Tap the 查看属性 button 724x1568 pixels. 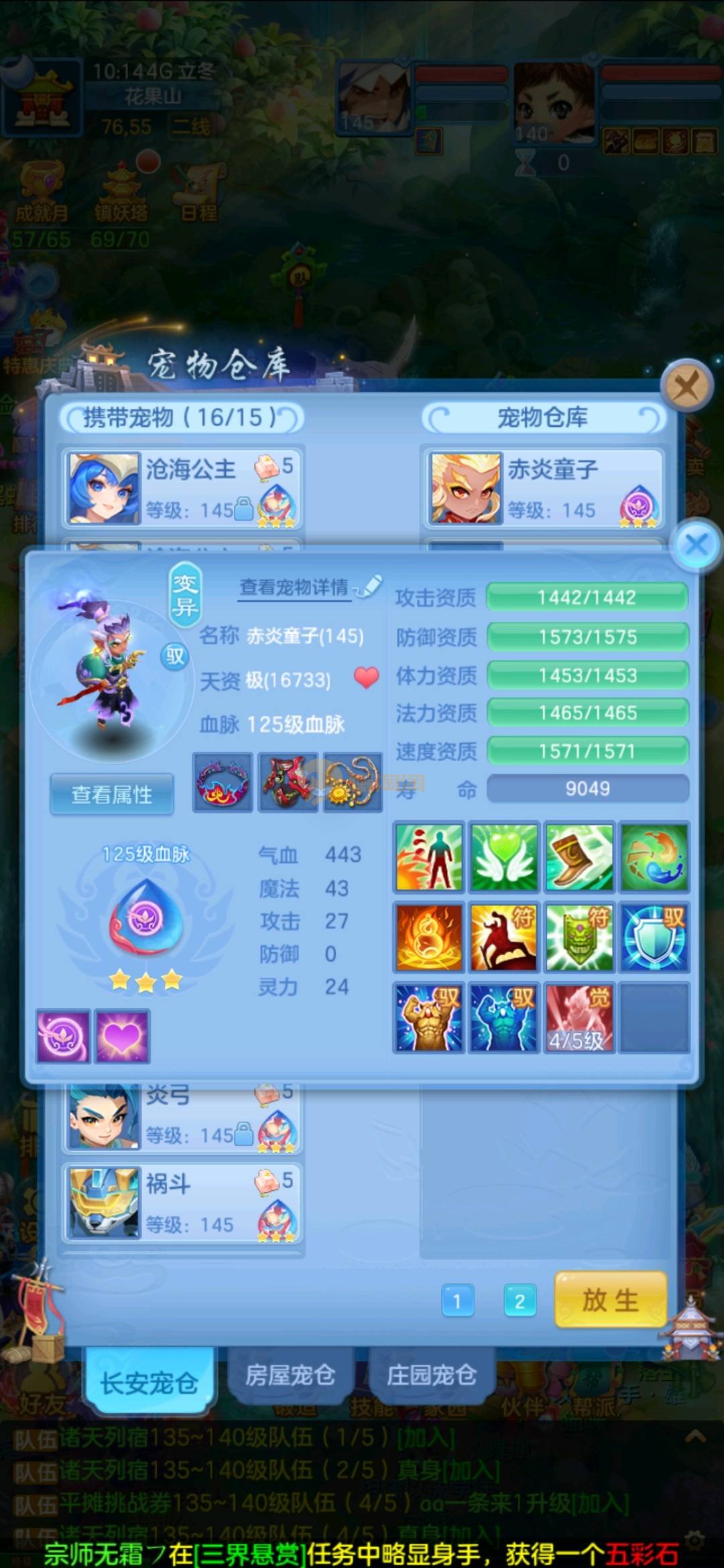tap(112, 795)
